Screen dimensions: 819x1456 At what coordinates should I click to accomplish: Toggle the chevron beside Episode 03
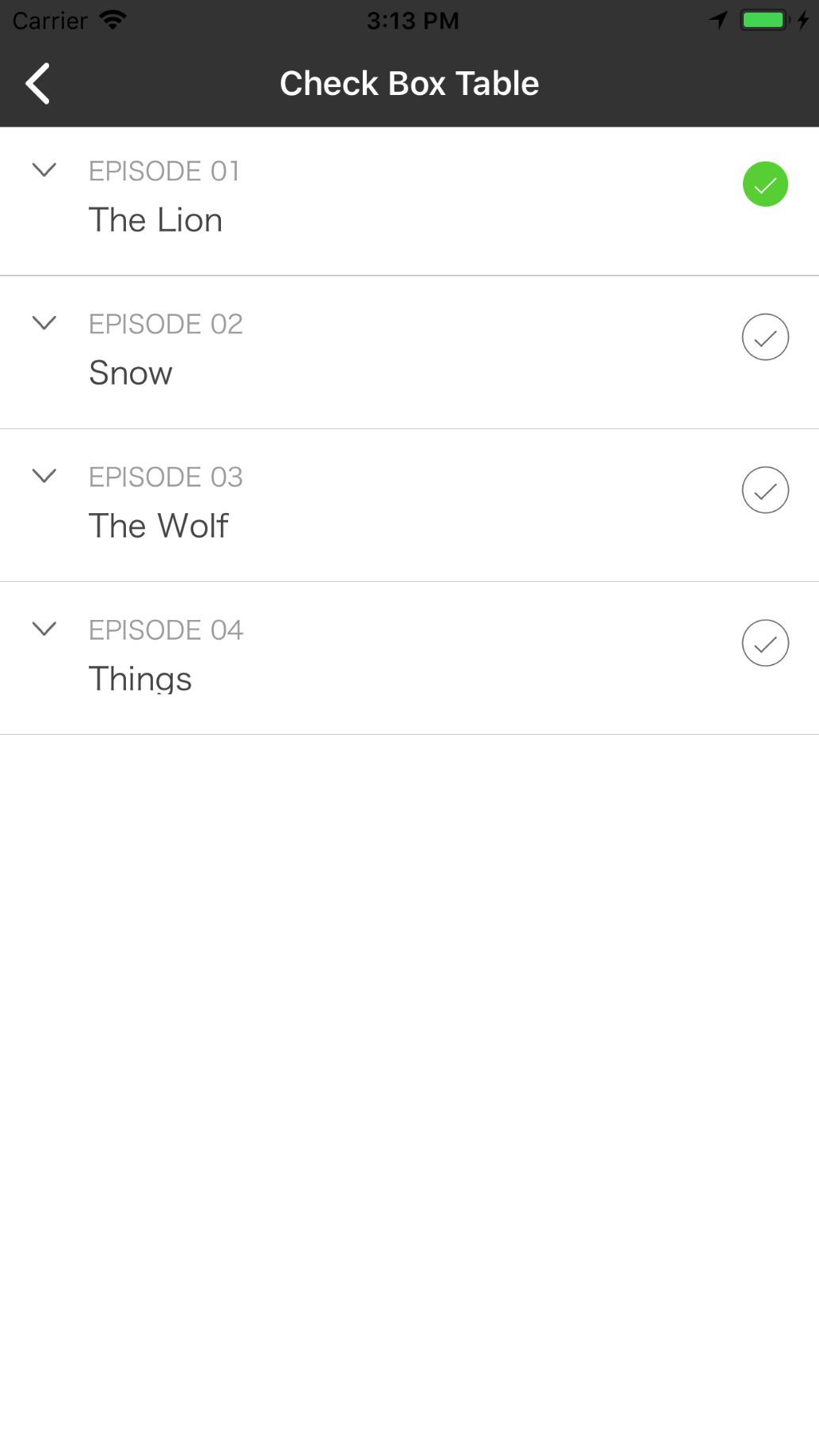coord(44,475)
